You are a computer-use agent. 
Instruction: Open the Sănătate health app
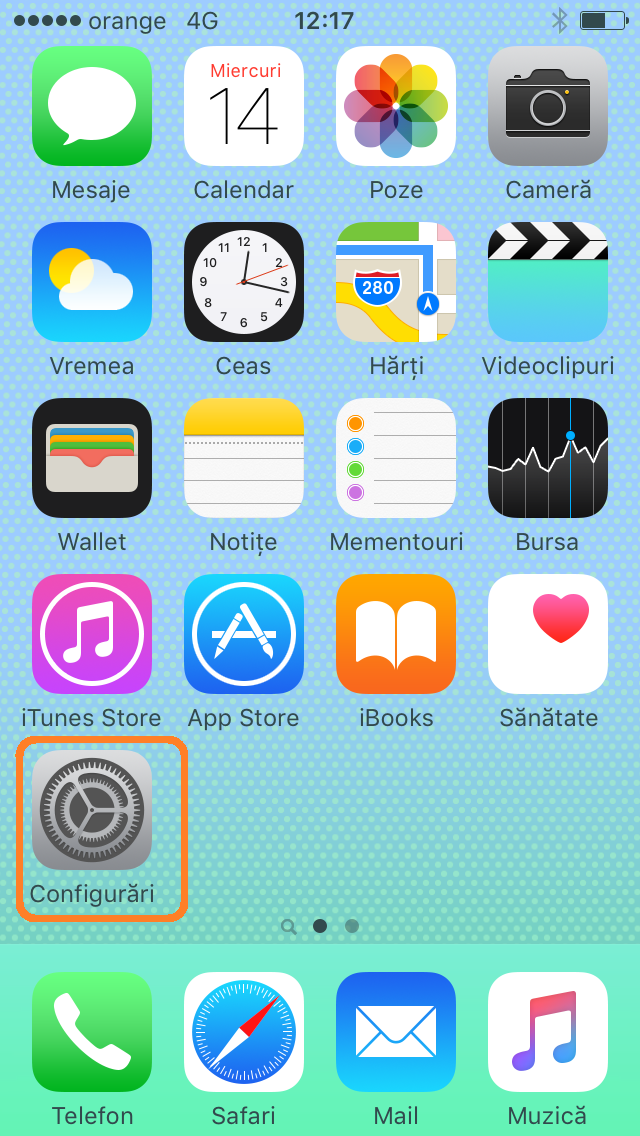tap(548, 634)
